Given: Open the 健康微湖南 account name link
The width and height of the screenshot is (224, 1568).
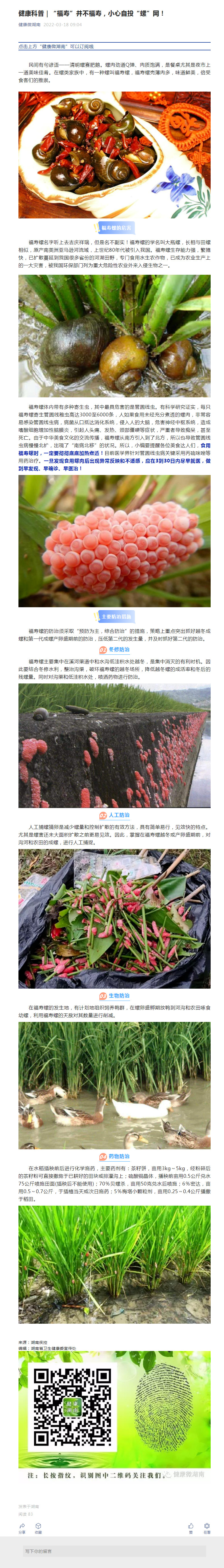Looking at the screenshot, I should pyautogui.click(x=29, y=25).
